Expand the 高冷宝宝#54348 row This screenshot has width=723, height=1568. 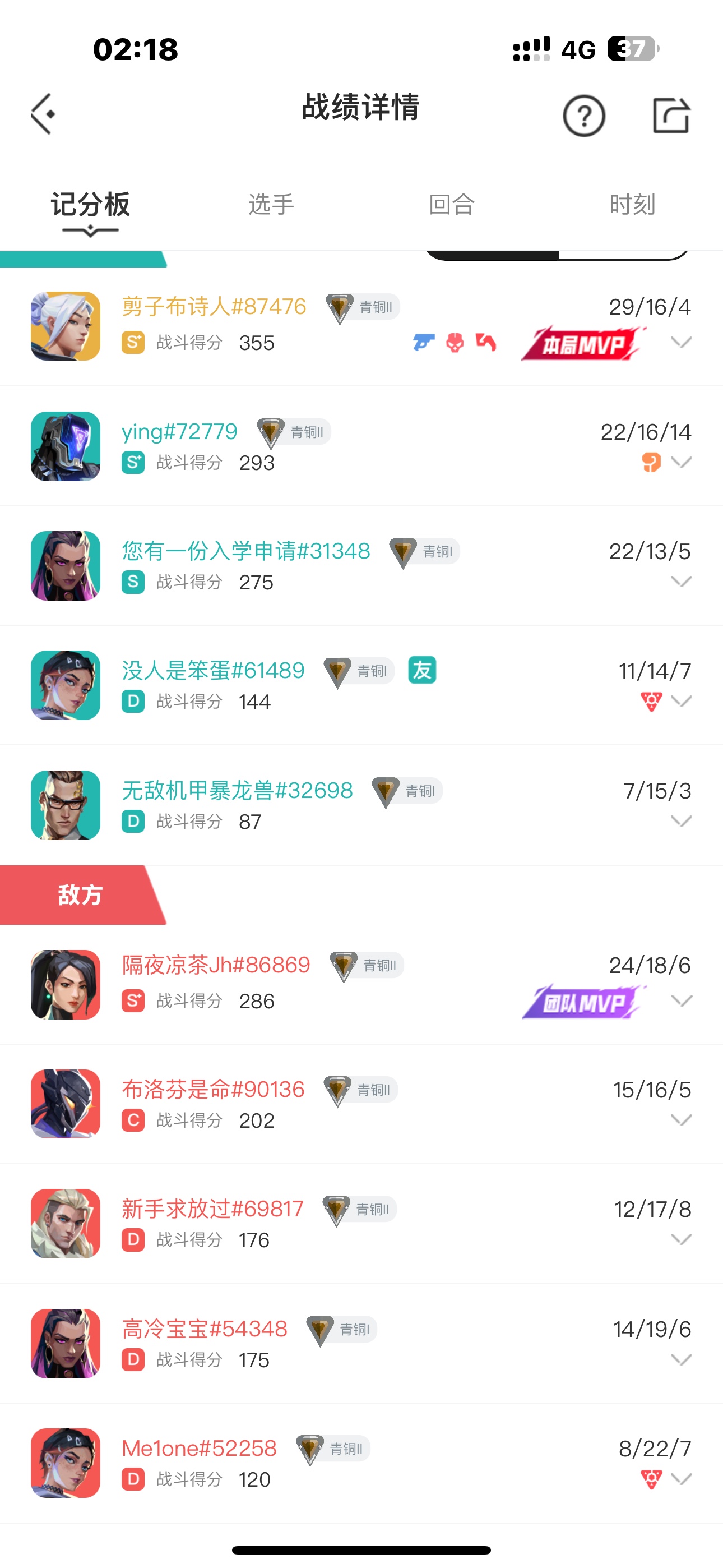(x=681, y=1359)
